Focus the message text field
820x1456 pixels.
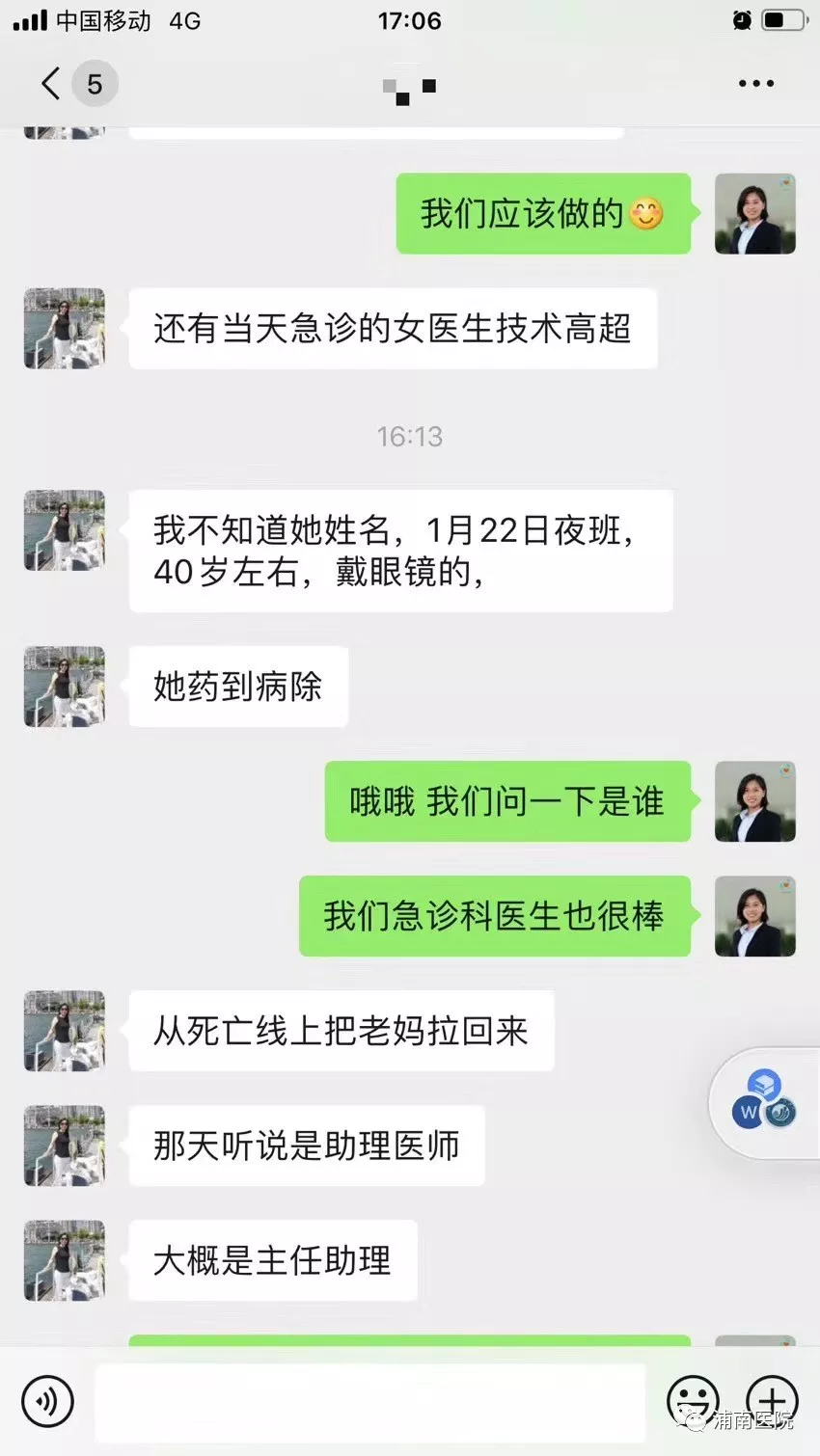(369, 1400)
